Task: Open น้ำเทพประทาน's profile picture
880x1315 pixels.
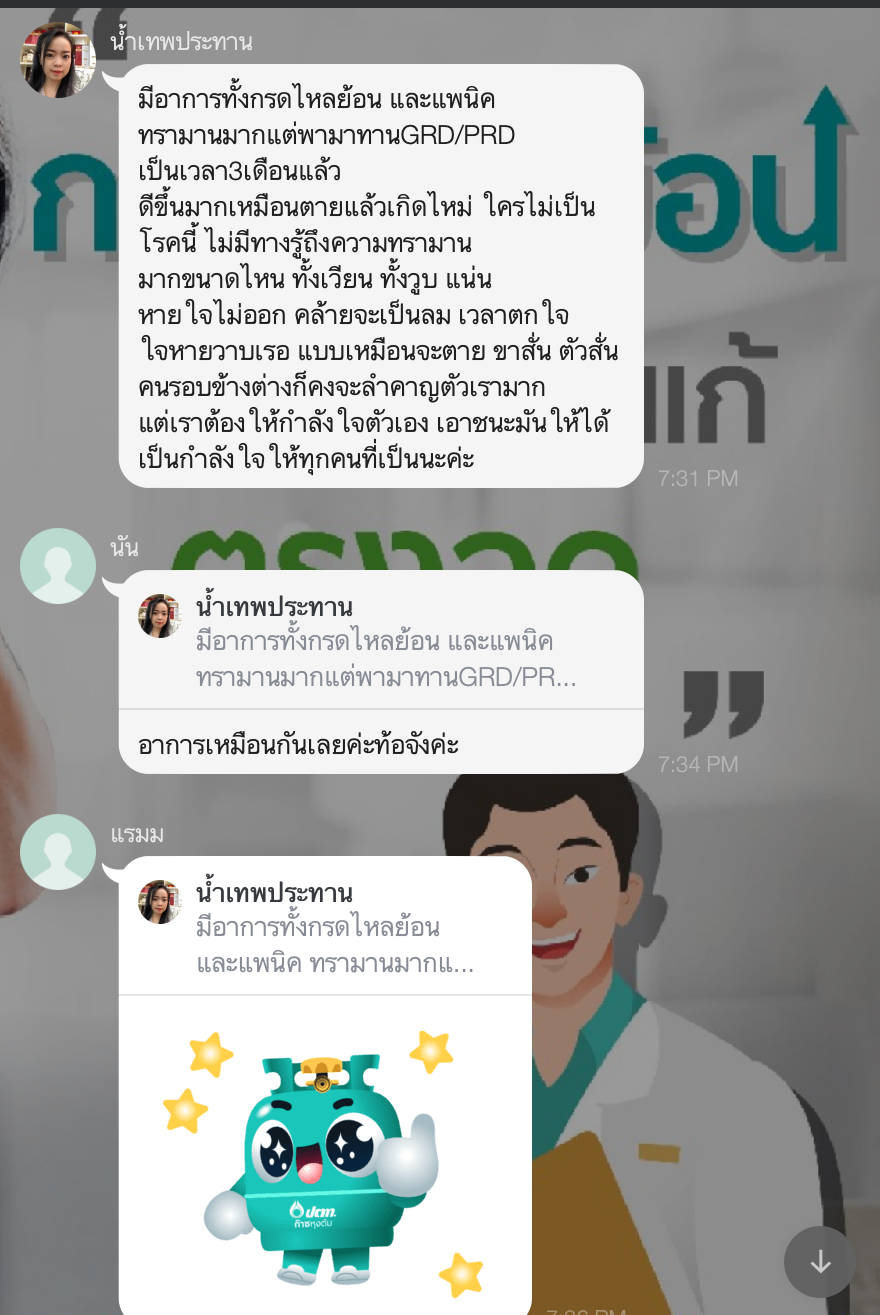Action: tap(58, 60)
